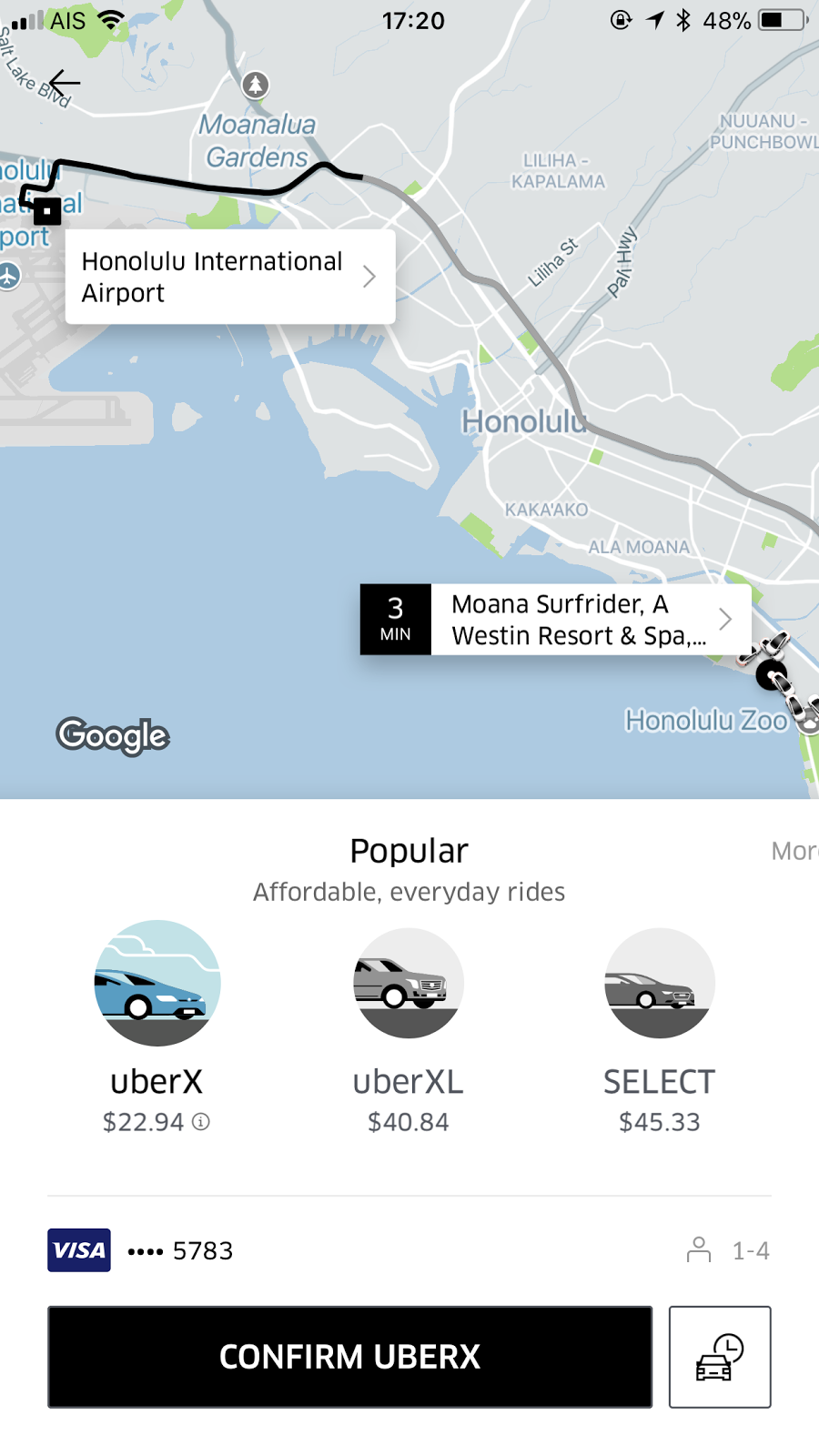819x1456 pixels.
Task: Go back using the arrow
Action: 64,84
